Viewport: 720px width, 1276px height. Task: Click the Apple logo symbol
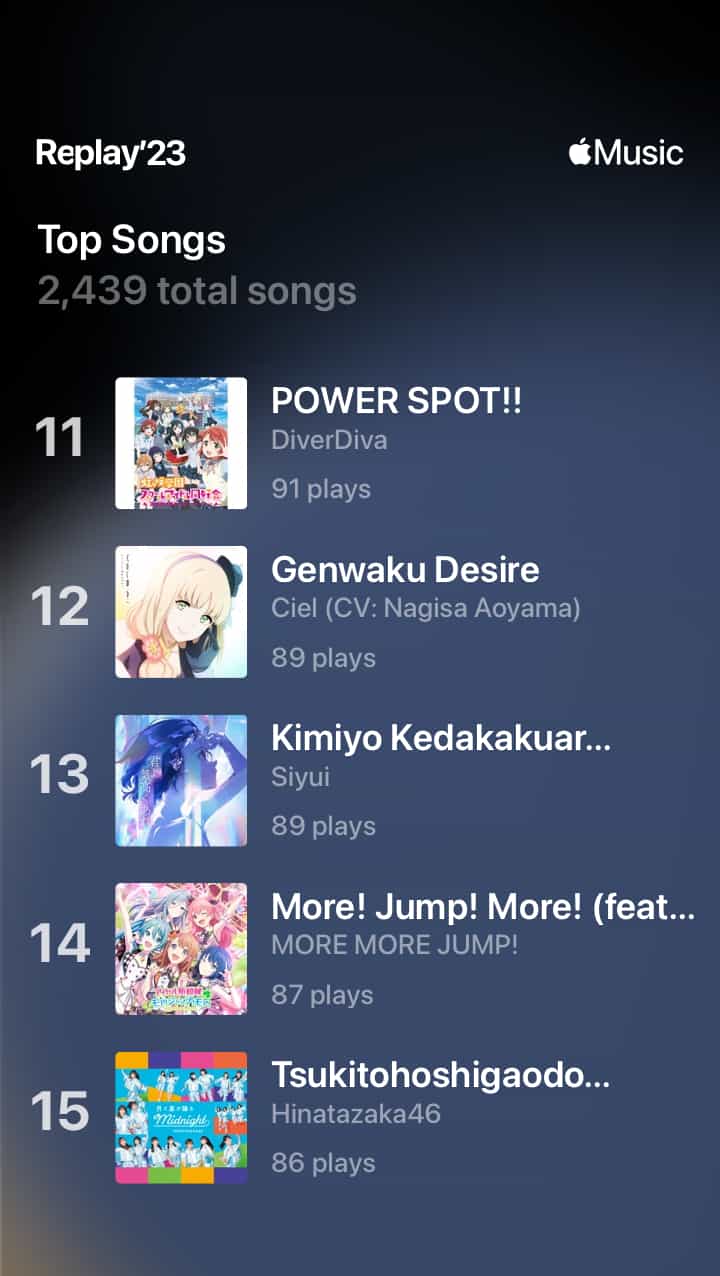pos(578,152)
